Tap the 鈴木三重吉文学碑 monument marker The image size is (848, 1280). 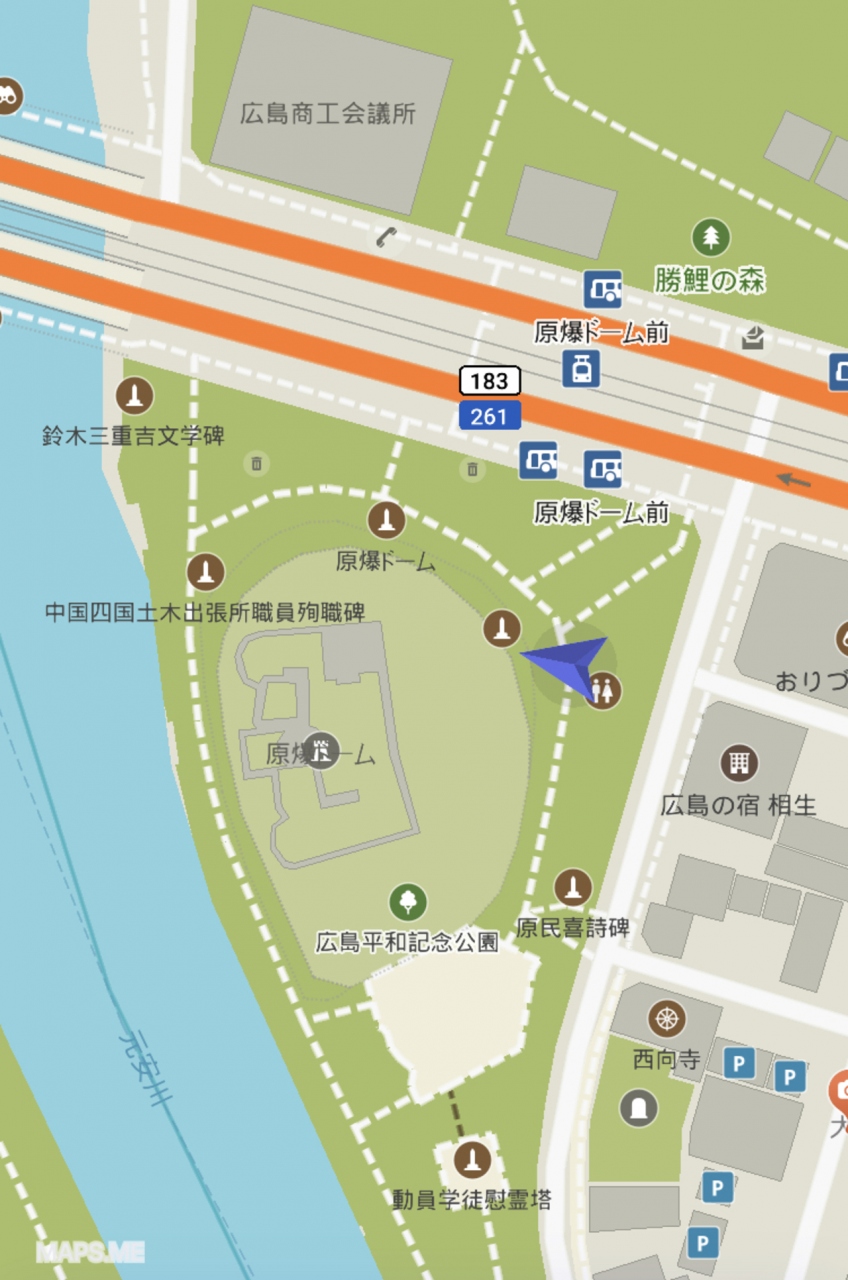point(135,396)
